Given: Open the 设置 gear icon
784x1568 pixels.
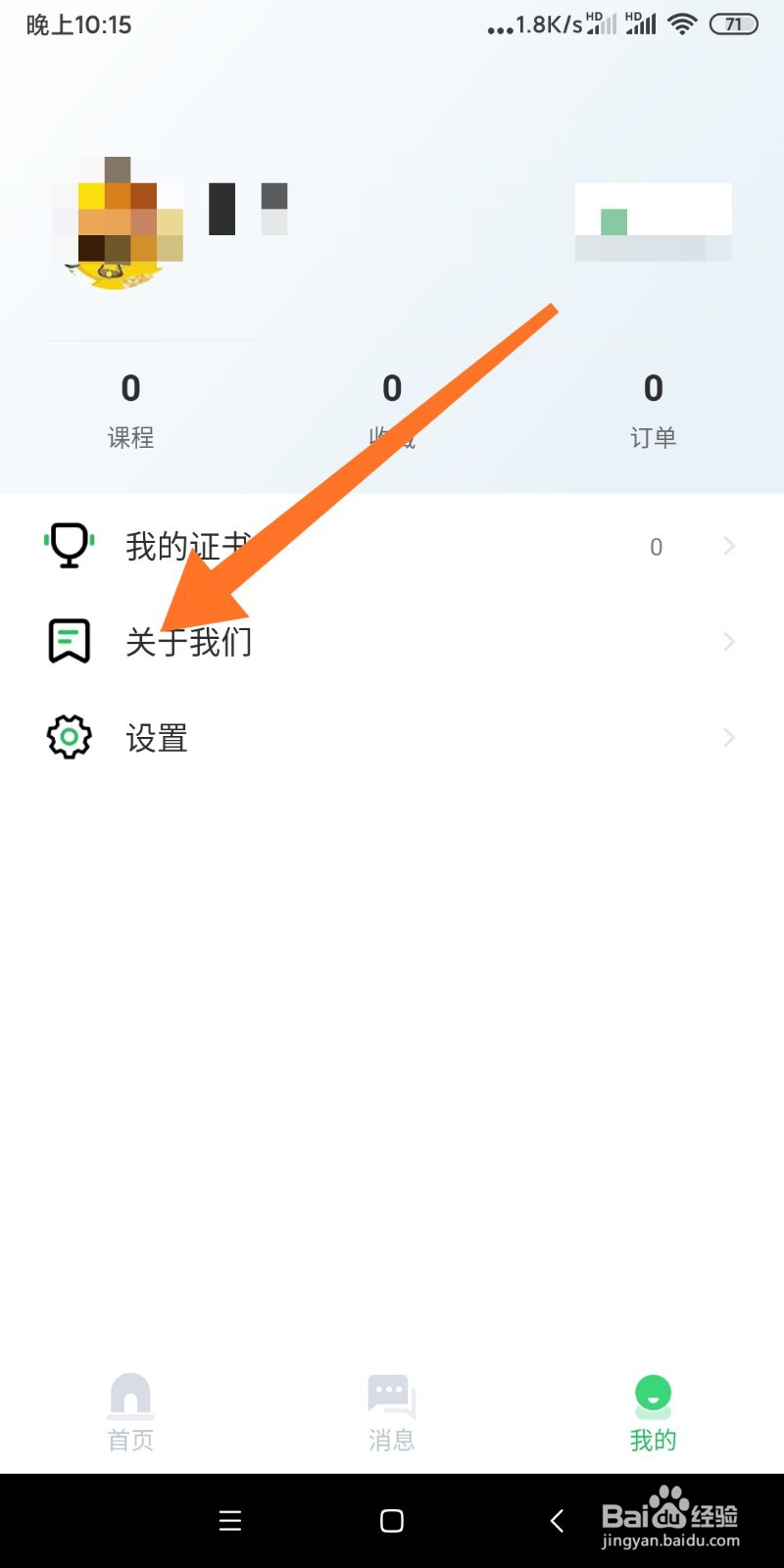Looking at the screenshot, I should coord(69,737).
